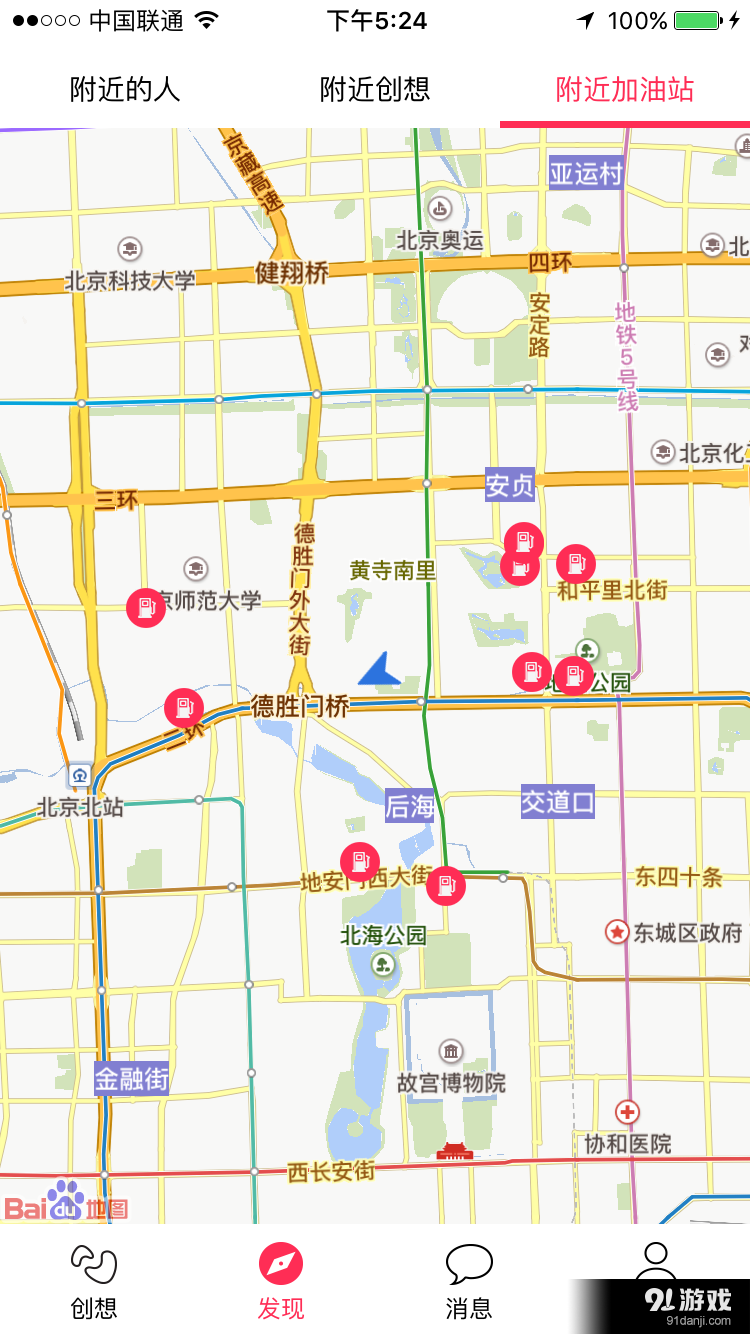Click the park tree icon at 北海公园

[382, 963]
